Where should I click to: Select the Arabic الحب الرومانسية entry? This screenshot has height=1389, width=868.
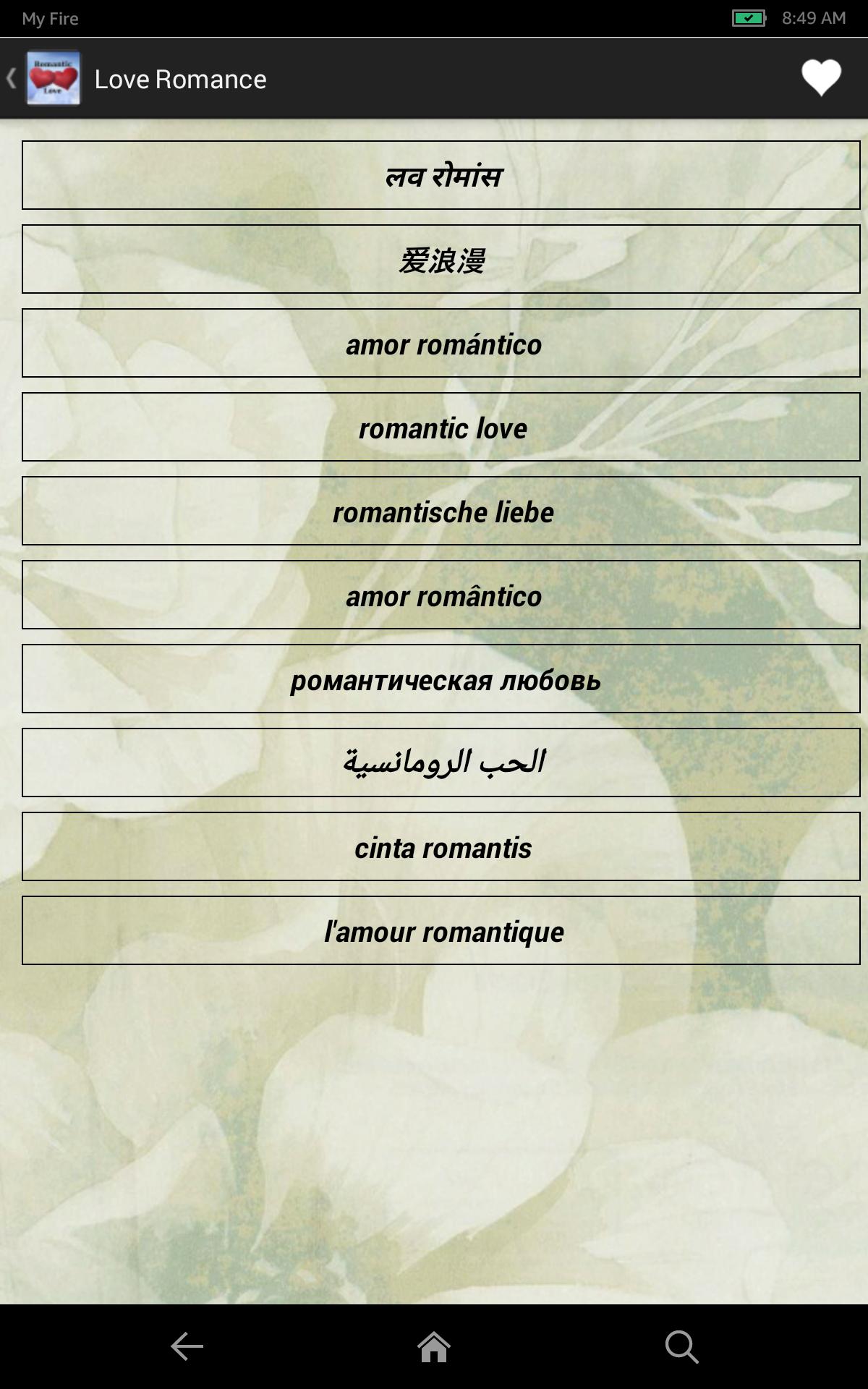(x=441, y=763)
